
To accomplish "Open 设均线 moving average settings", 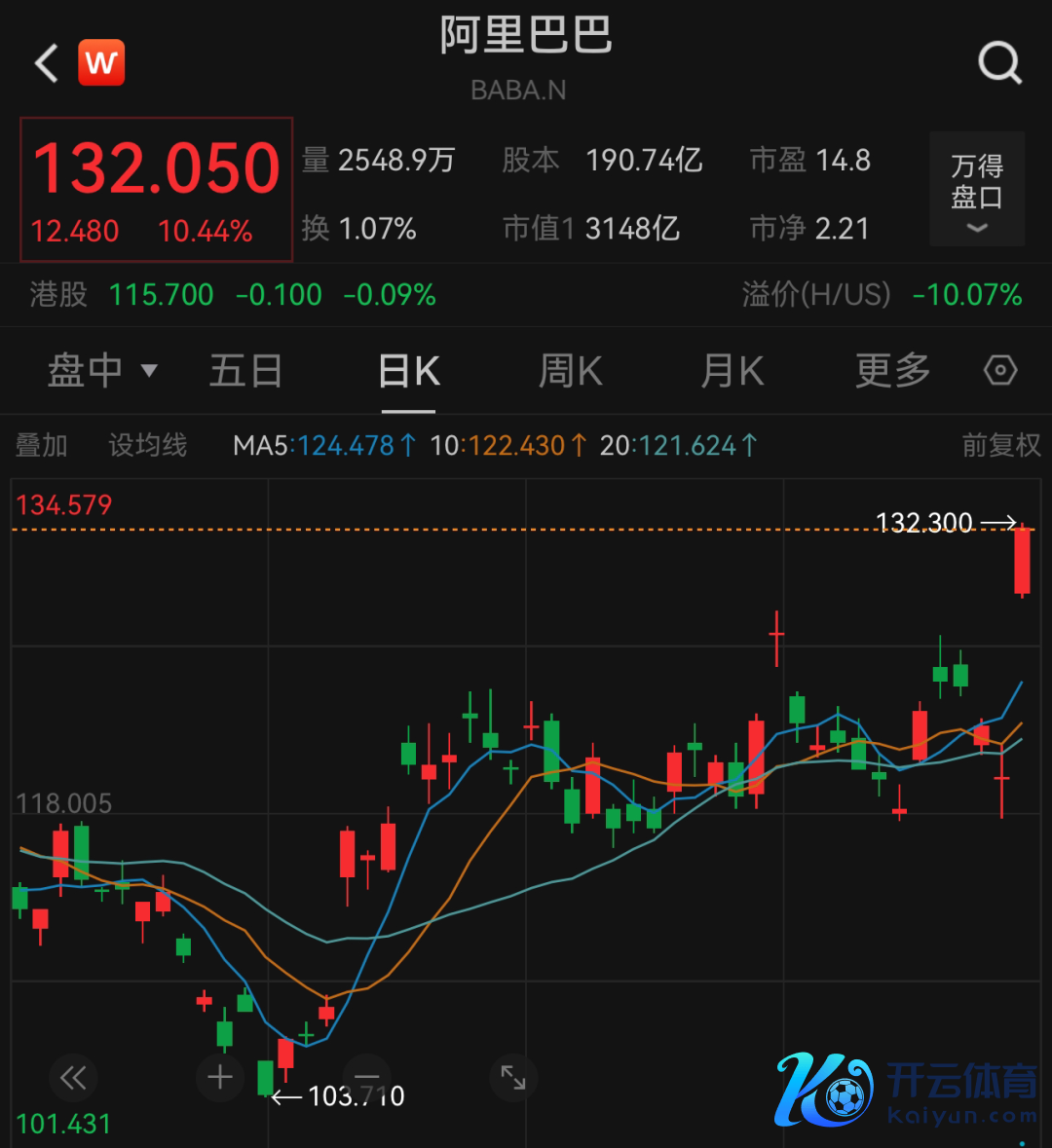I will (x=147, y=446).
